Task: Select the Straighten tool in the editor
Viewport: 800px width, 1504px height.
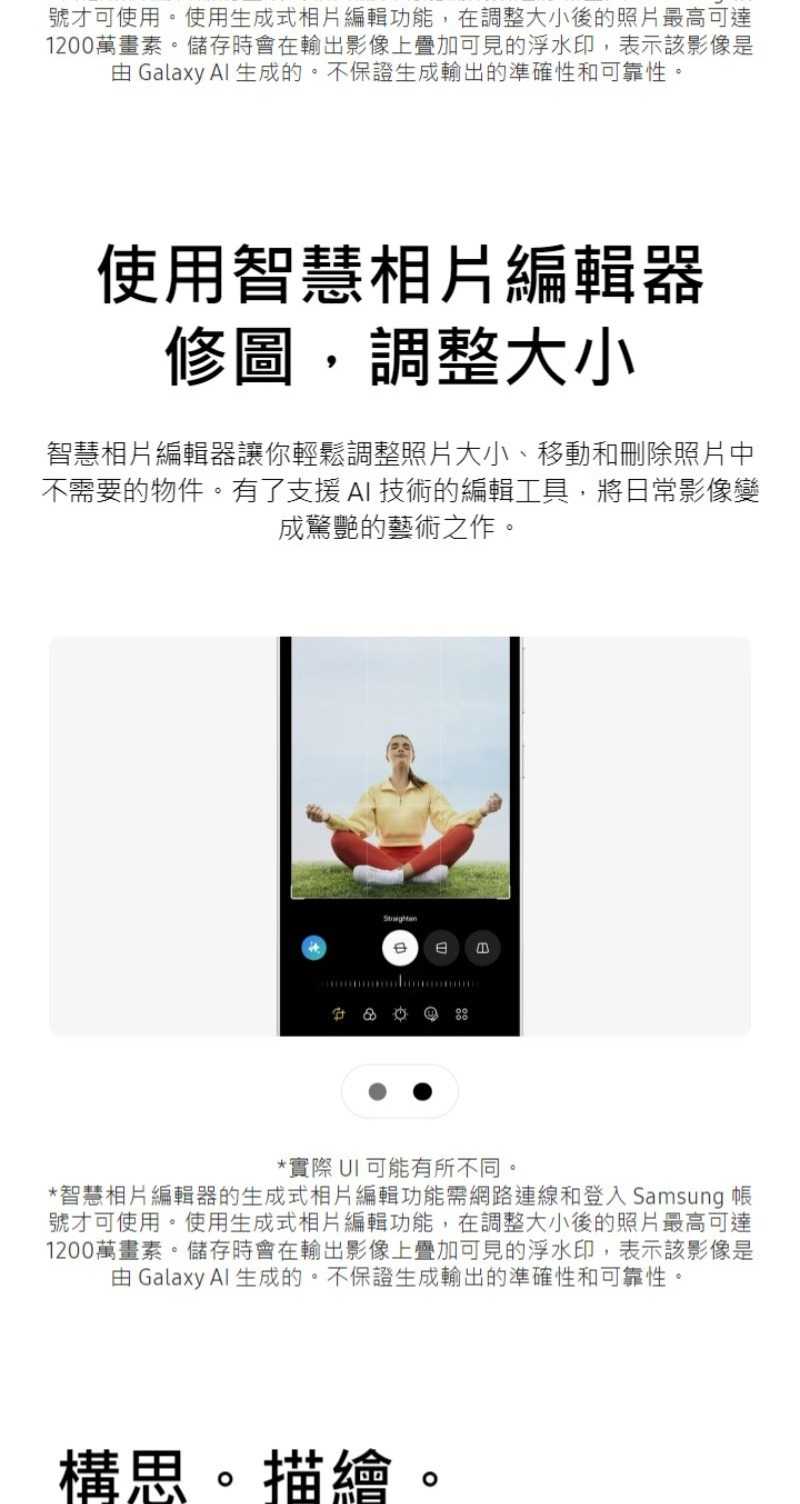Action: point(400,946)
